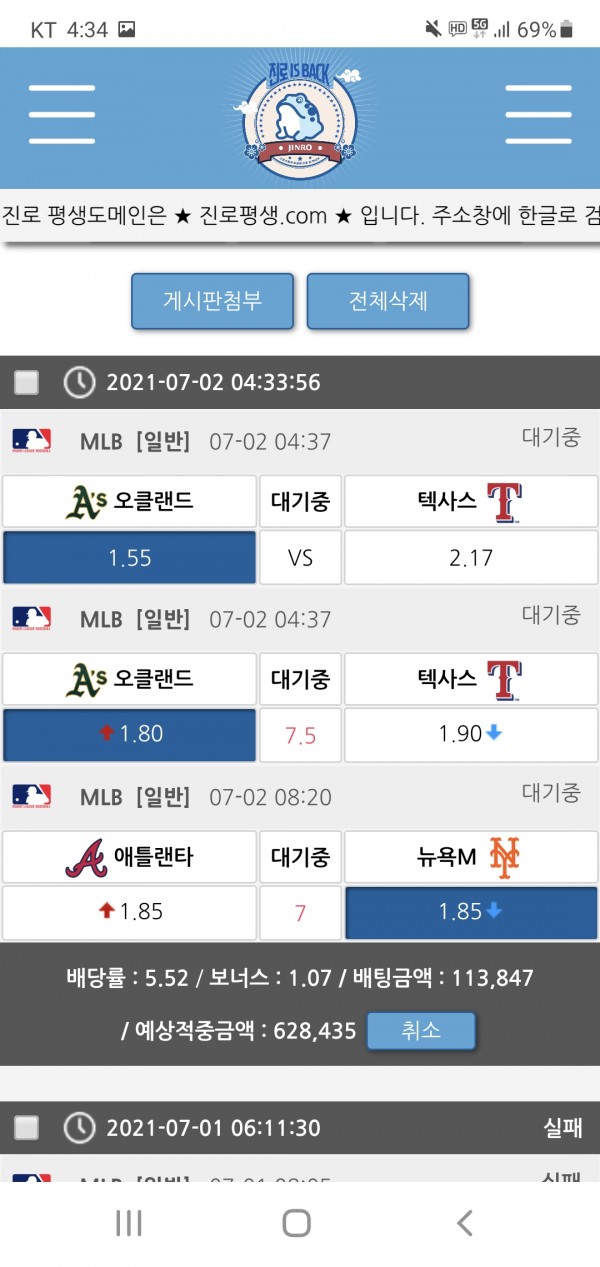Go to the home screen
Screen dimensions: 600x1267
tap(297, 1222)
